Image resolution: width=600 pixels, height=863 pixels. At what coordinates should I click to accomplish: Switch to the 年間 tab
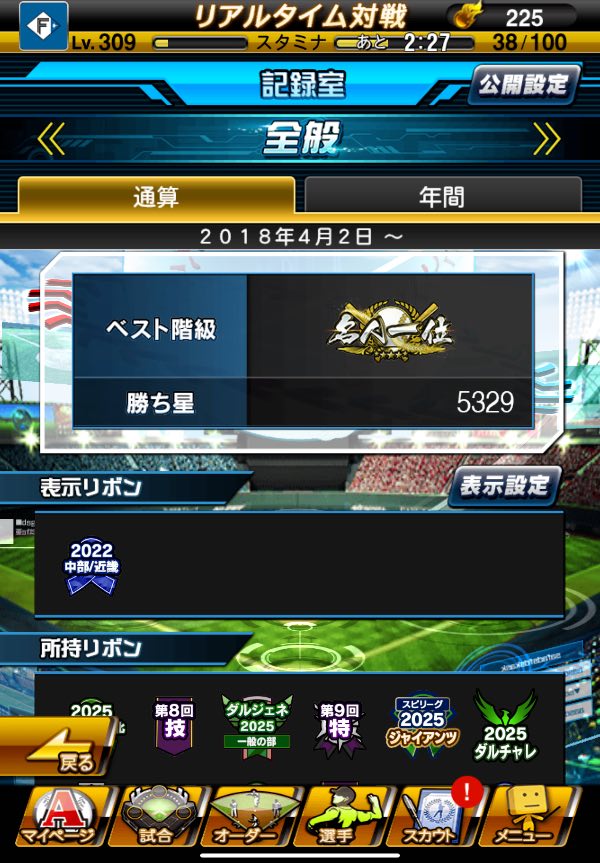click(441, 196)
